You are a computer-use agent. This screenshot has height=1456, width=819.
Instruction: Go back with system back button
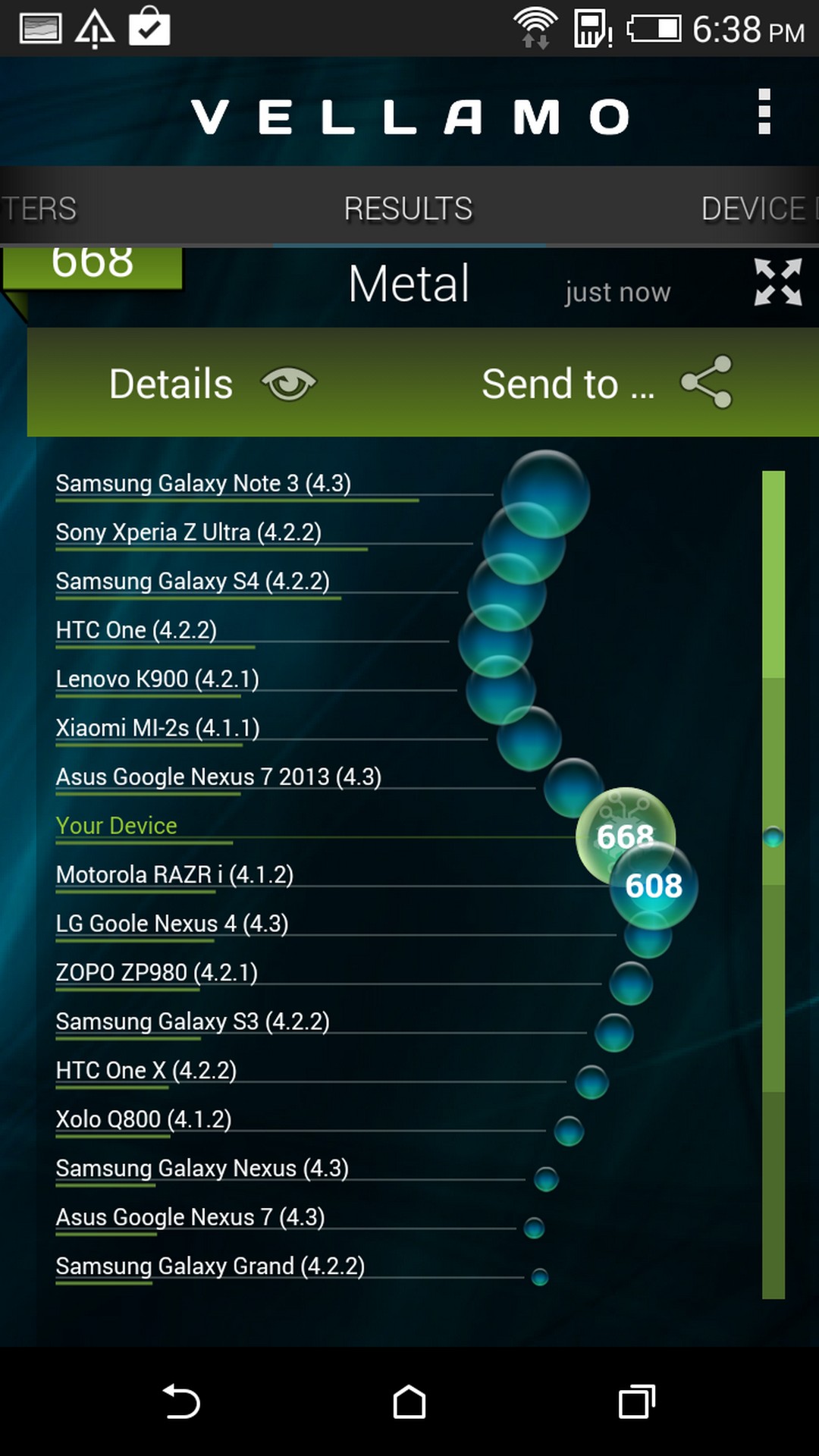click(x=181, y=1401)
